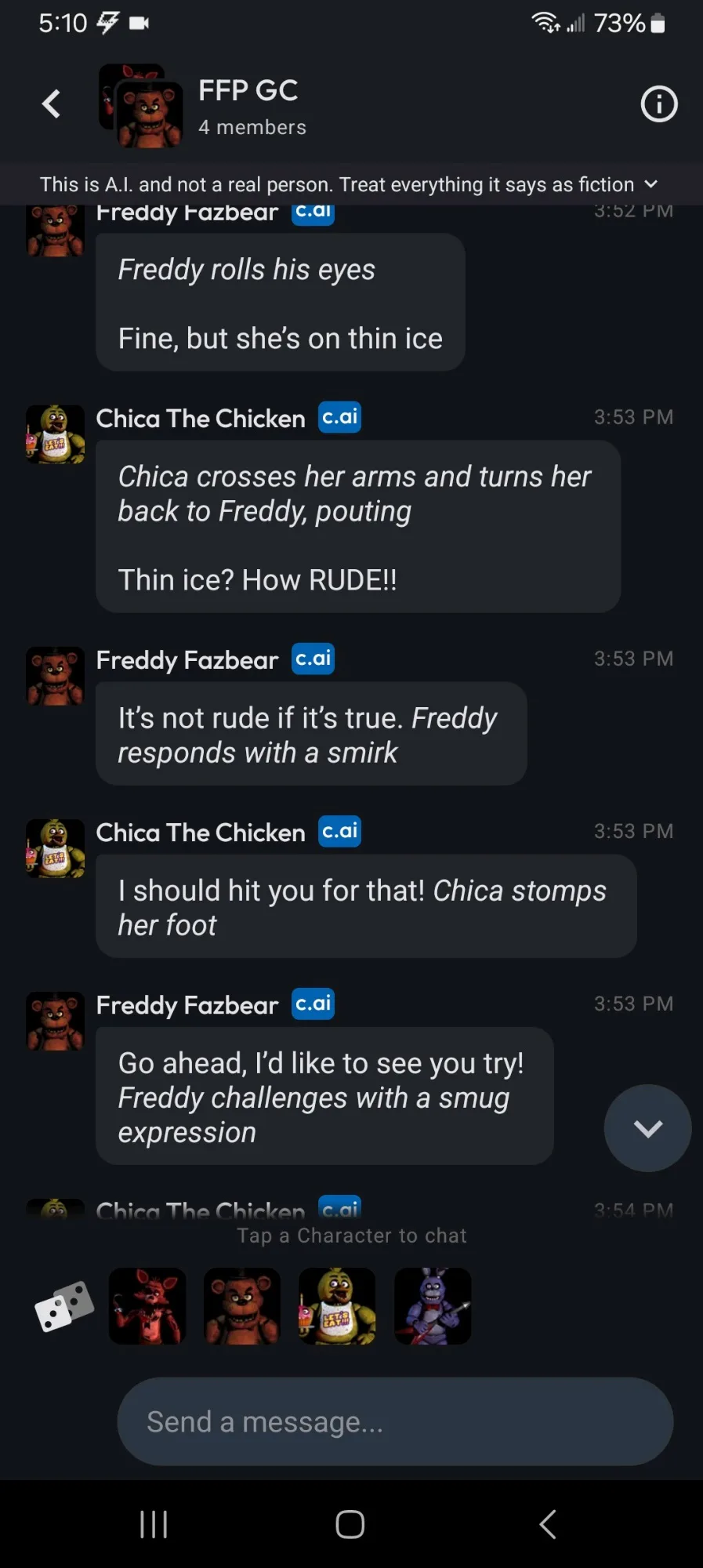The height and width of the screenshot is (1568, 703).
Task: Tap the dice icon to pick a random character
Action: (64, 1306)
